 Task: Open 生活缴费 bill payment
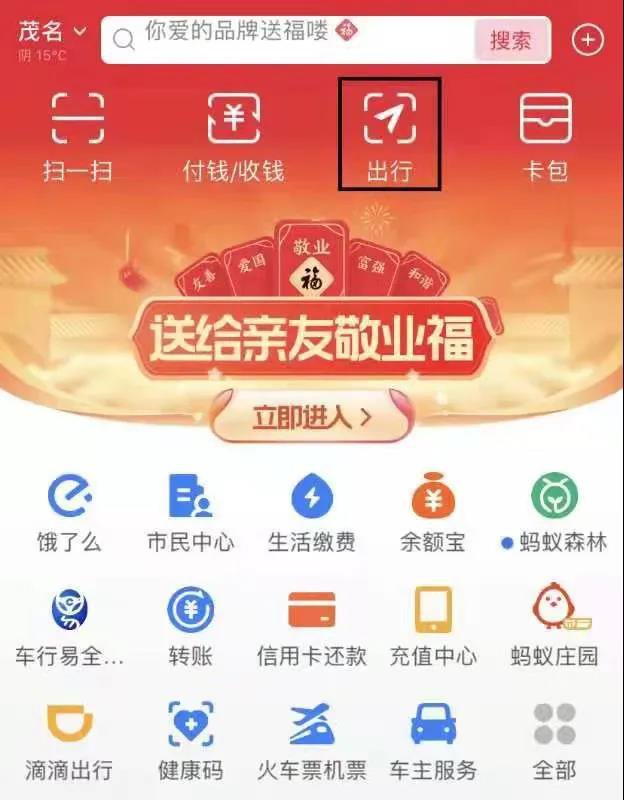tap(311, 512)
